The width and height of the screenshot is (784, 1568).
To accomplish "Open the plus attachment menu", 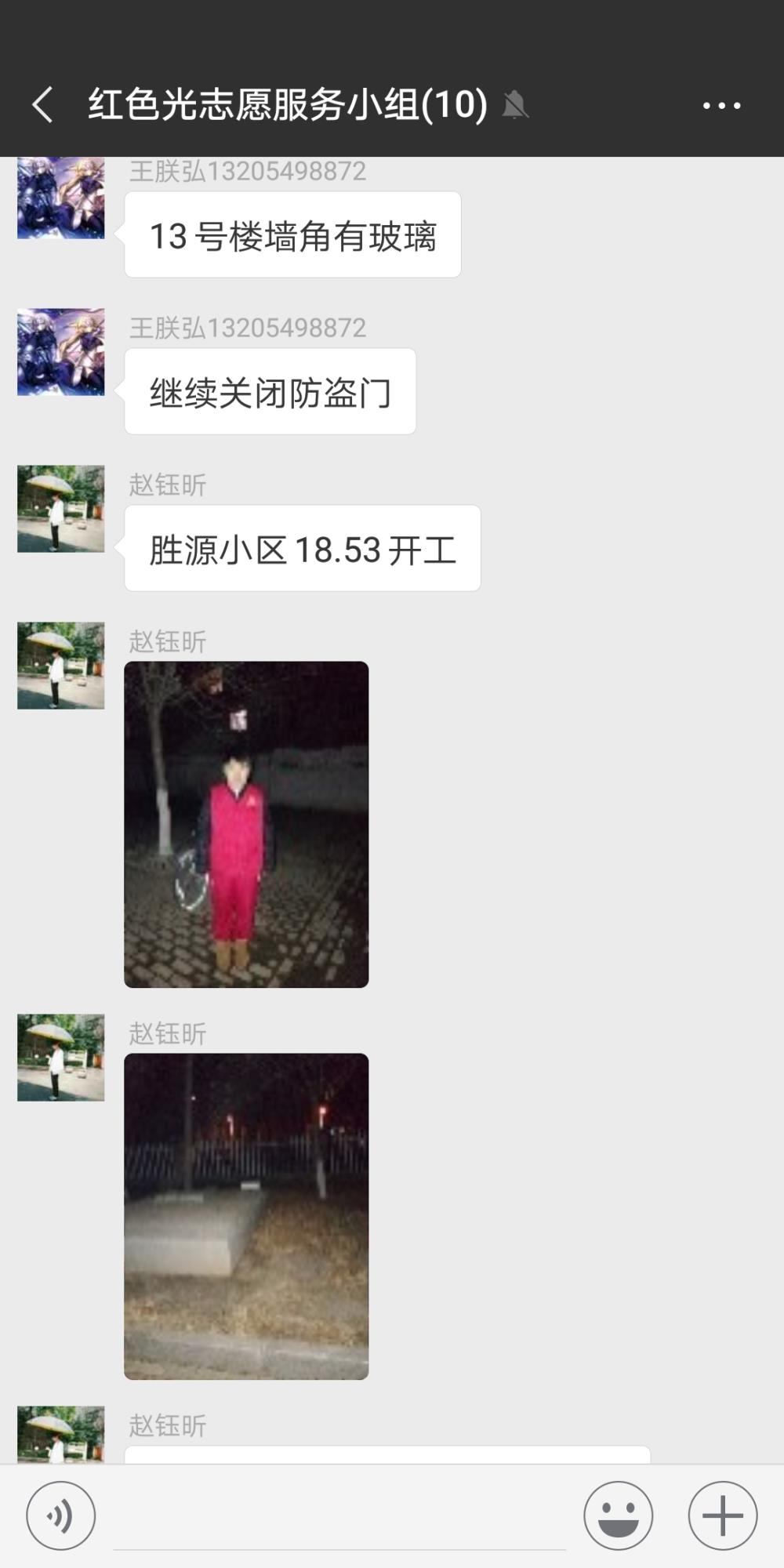I will [x=722, y=1515].
